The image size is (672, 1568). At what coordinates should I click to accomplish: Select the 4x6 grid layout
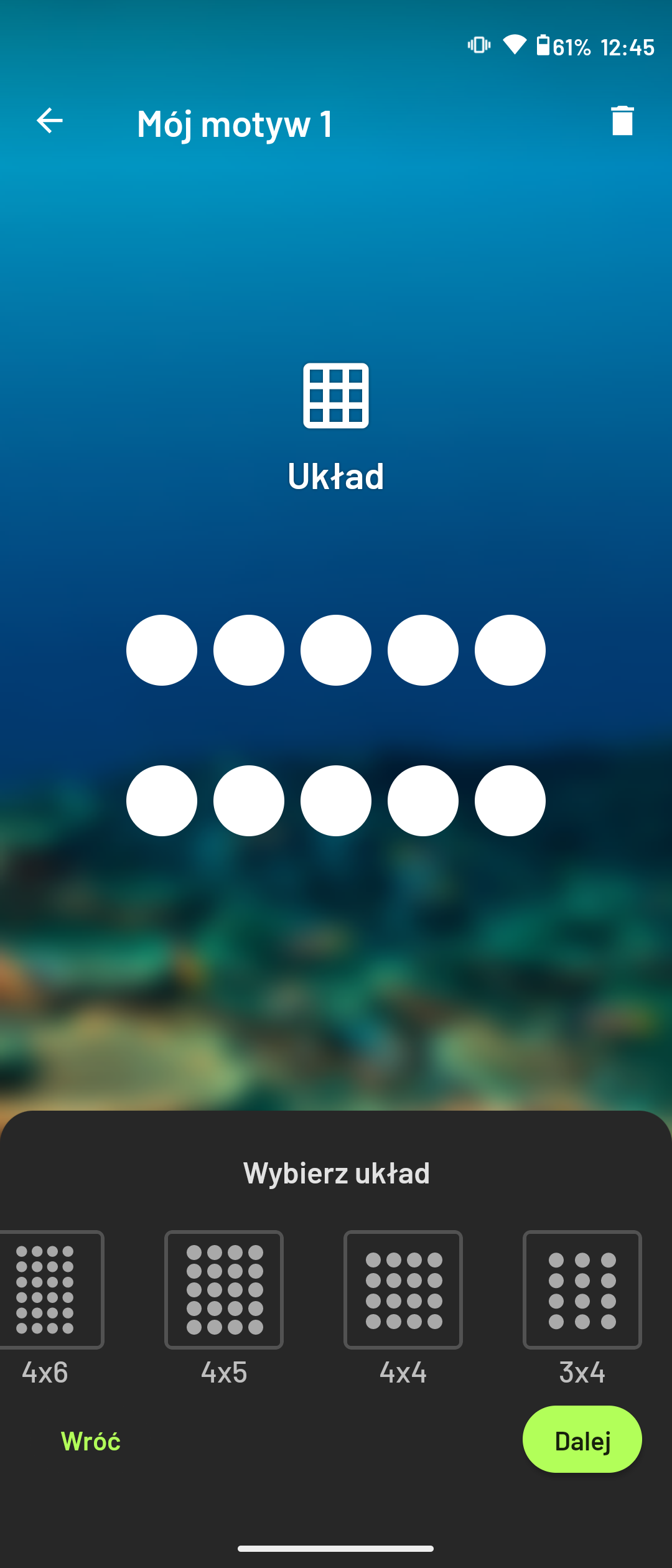47,1290
